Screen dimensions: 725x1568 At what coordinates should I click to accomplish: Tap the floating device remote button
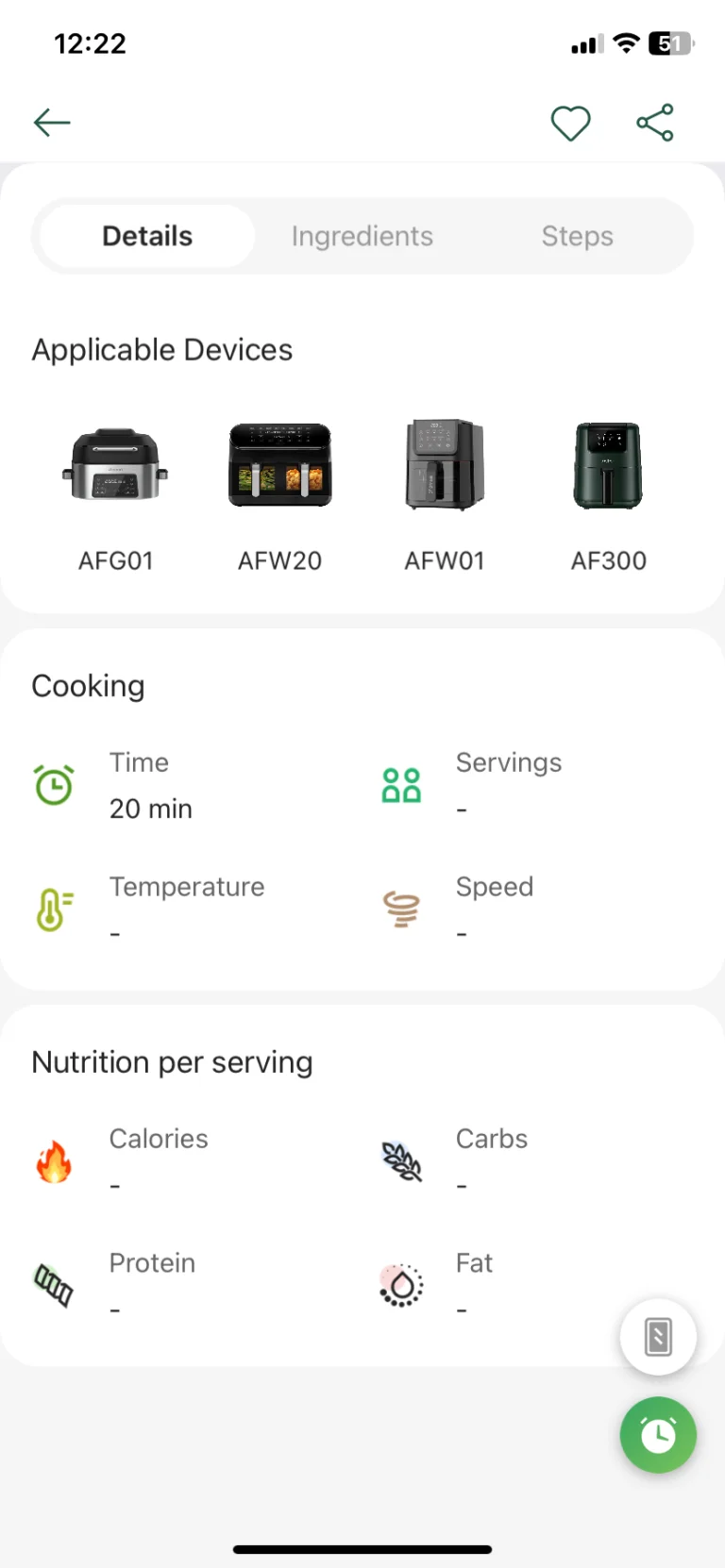tap(658, 1336)
